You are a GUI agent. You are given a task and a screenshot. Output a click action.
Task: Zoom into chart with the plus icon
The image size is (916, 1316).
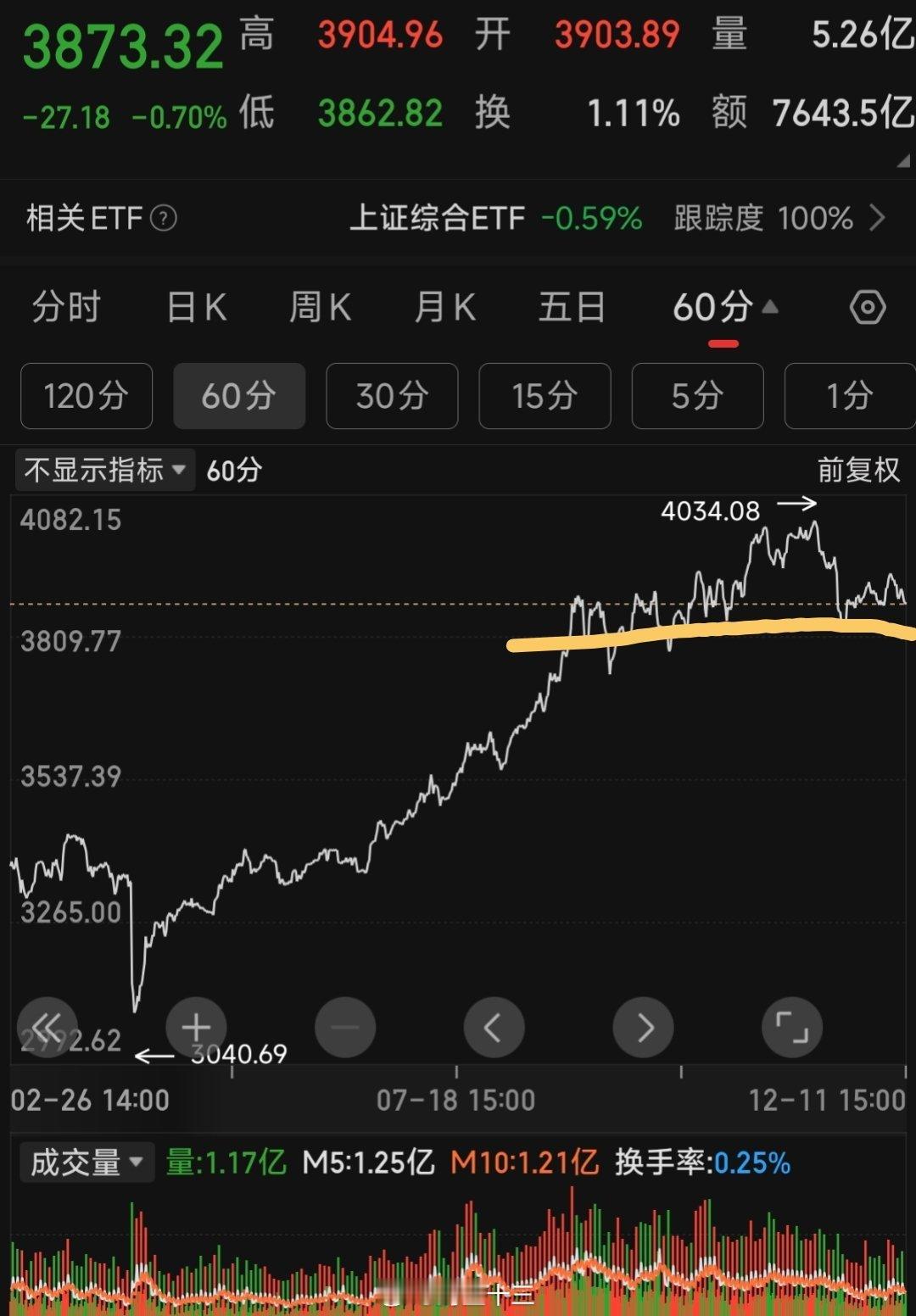point(196,1027)
